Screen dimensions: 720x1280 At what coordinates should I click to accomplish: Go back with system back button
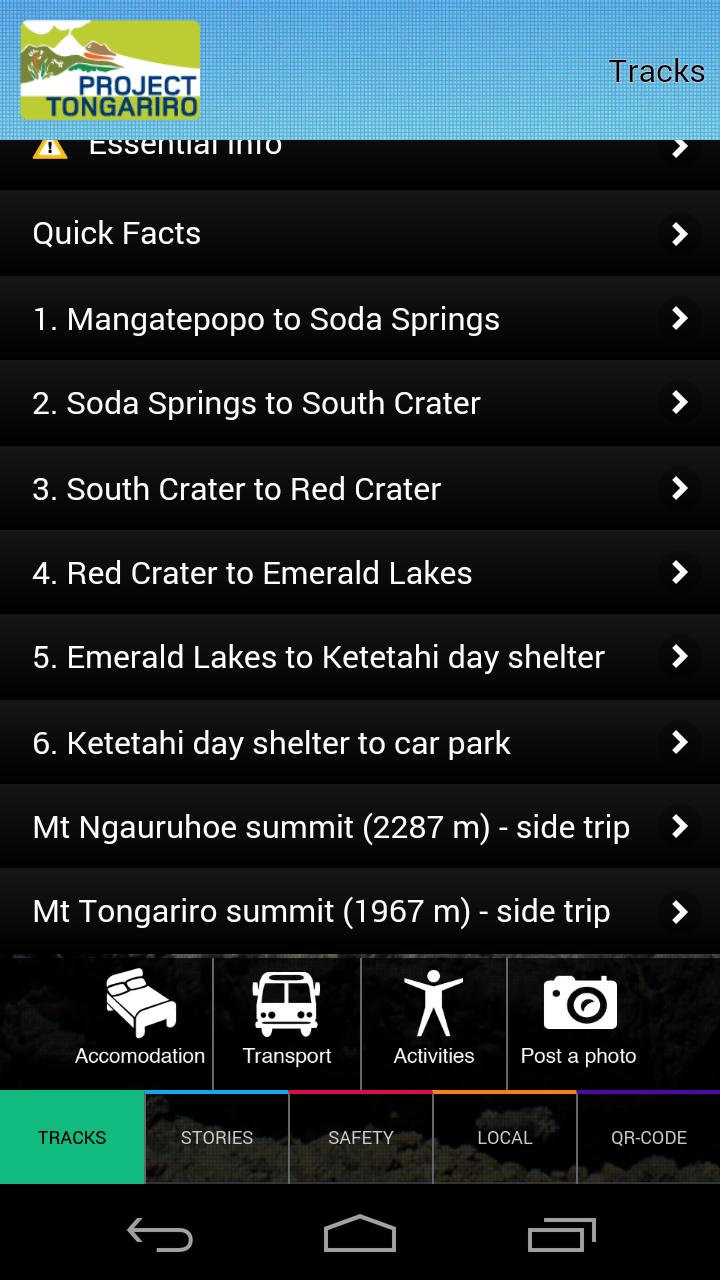[160, 1234]
